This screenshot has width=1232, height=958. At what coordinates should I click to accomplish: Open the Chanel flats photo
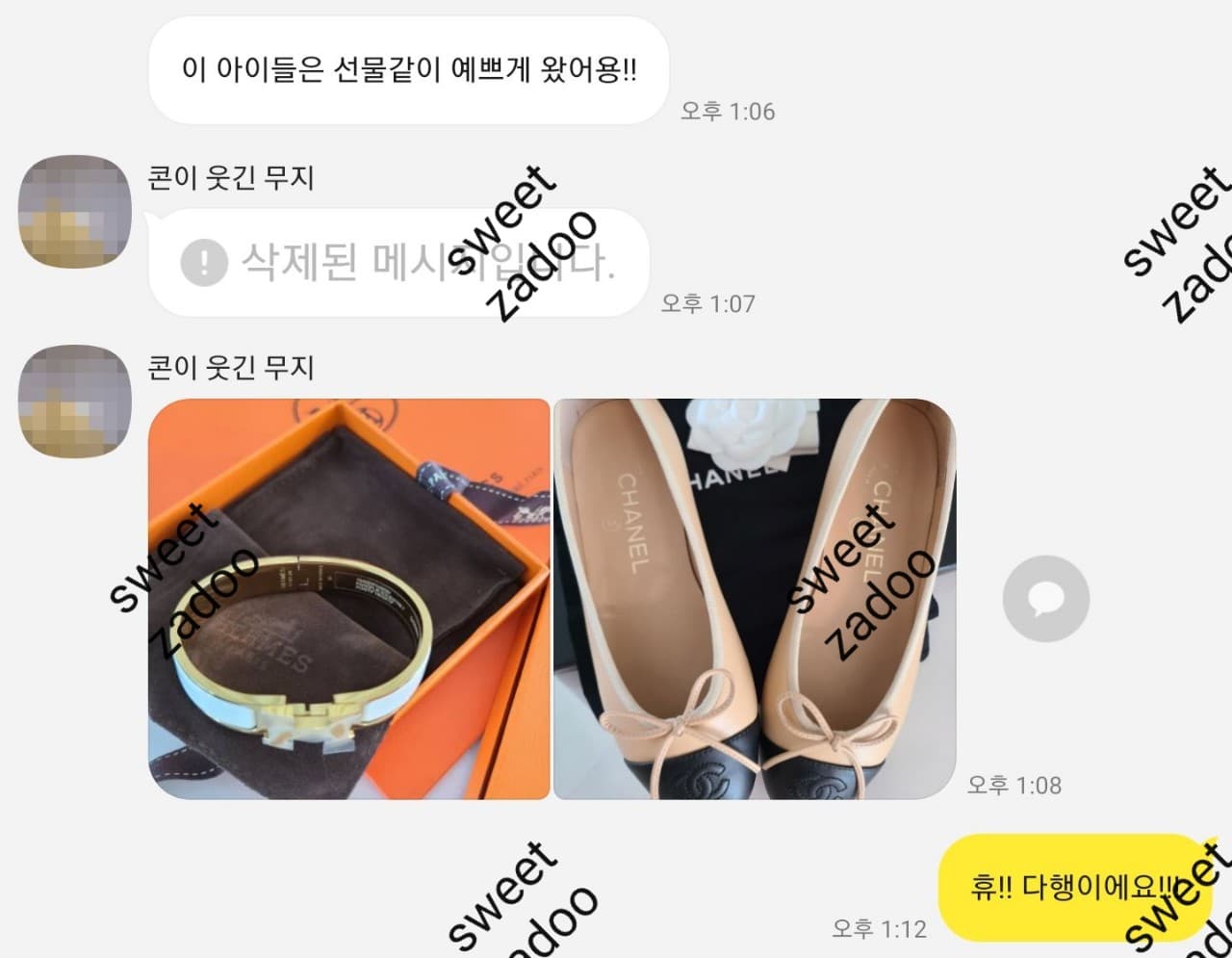(754, 599)
